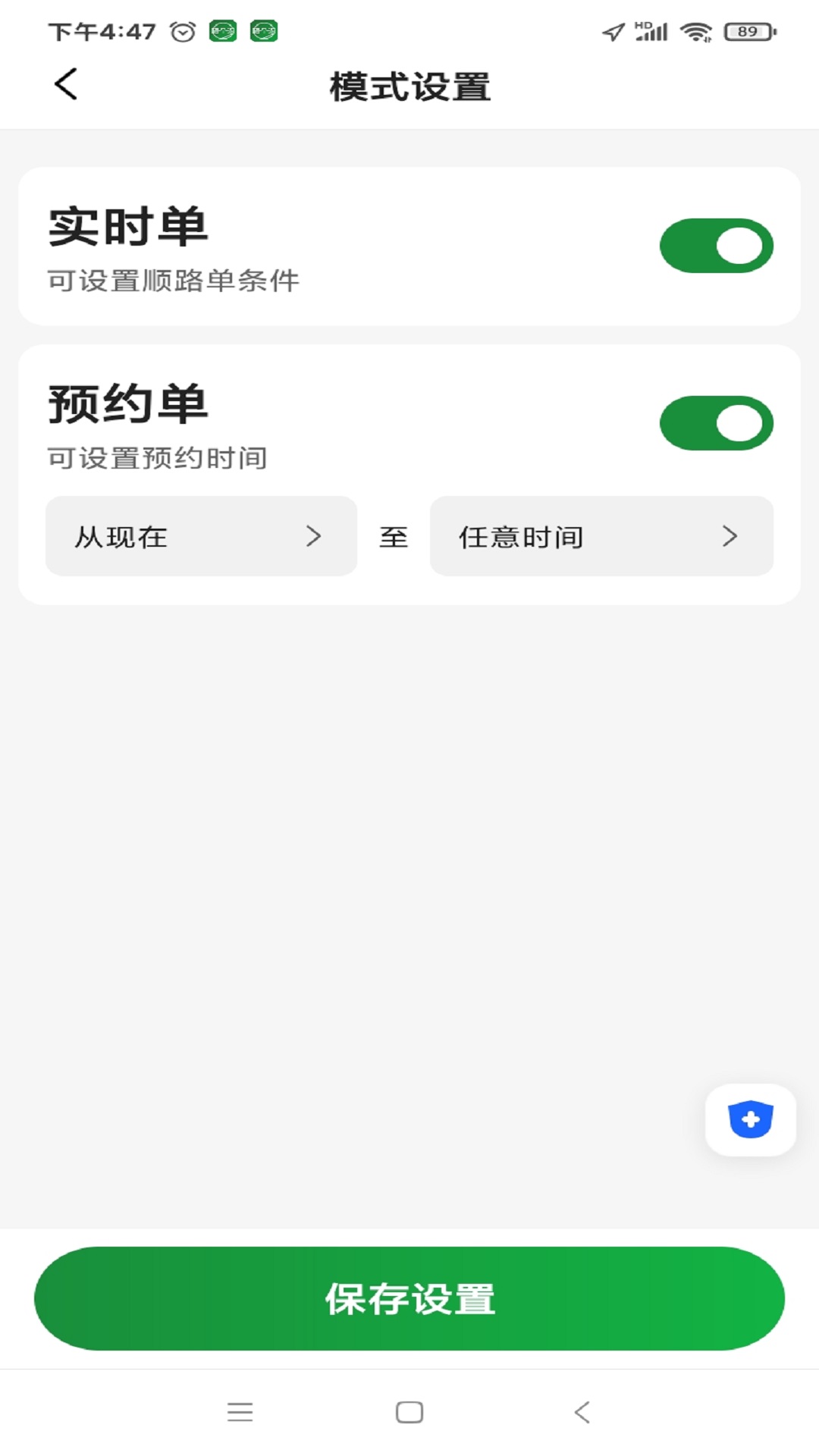Open the 从现在 start time selector
The width and height of the screenshot is (819, 1456).
click(201, 536)
